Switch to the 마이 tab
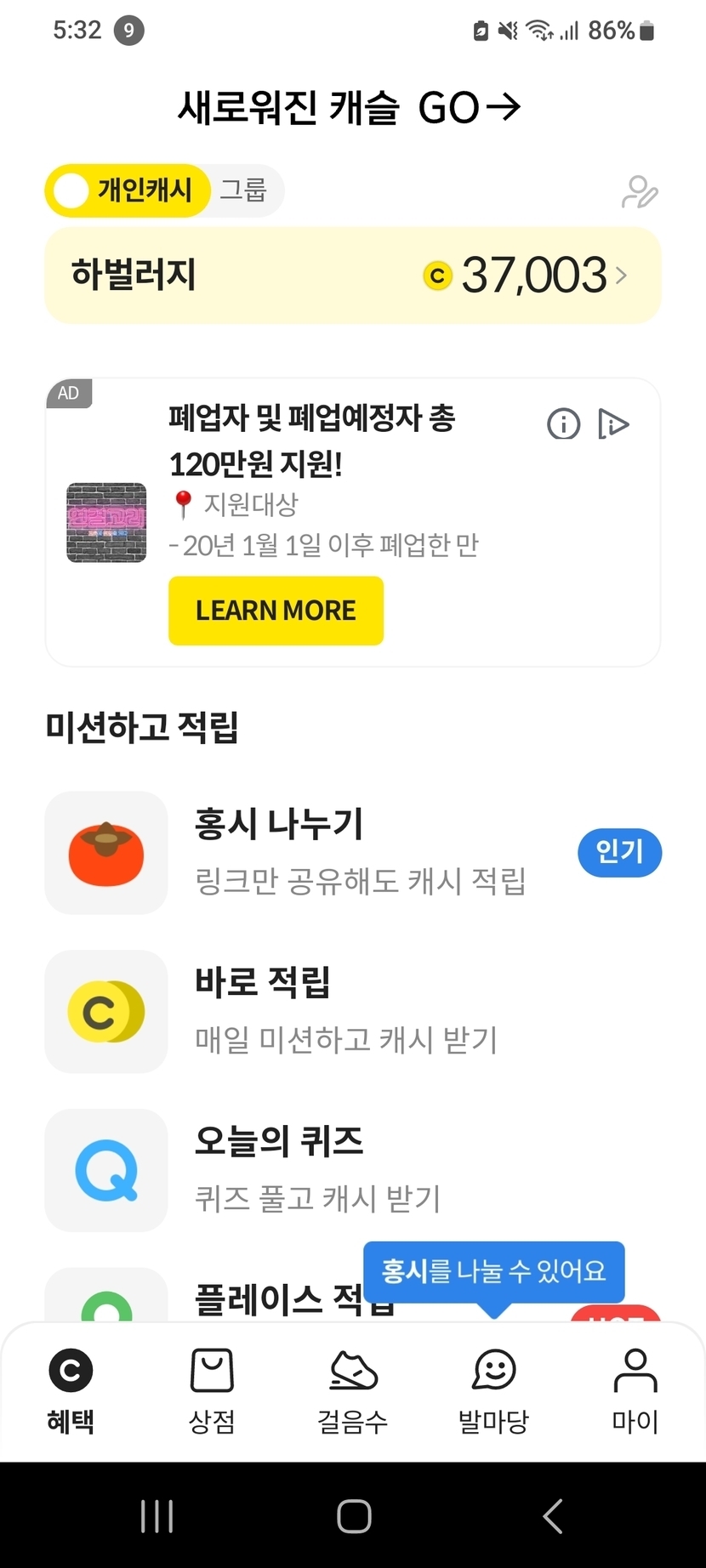Image resolution: width=706 pixels, height=1568 pixels. tap(635, 1391)
